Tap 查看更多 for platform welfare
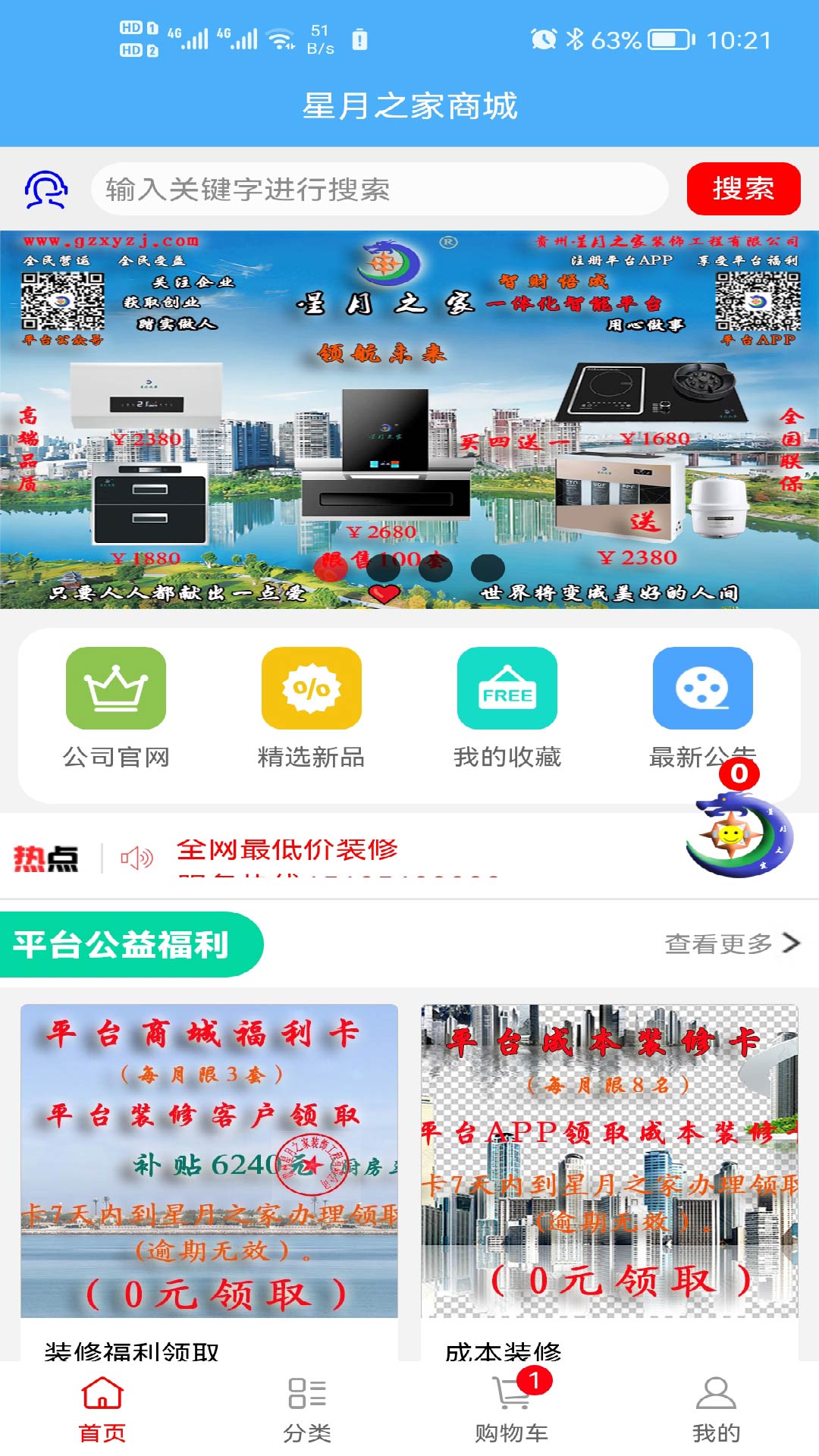This screenshot has height=1456, width=819. [733, 943]
